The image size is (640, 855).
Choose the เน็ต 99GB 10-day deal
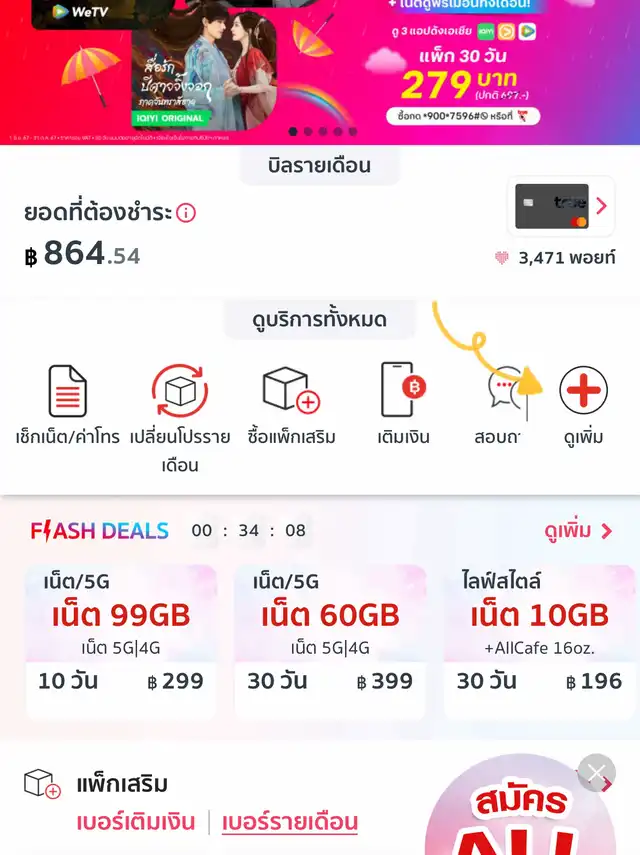[121, 640]
